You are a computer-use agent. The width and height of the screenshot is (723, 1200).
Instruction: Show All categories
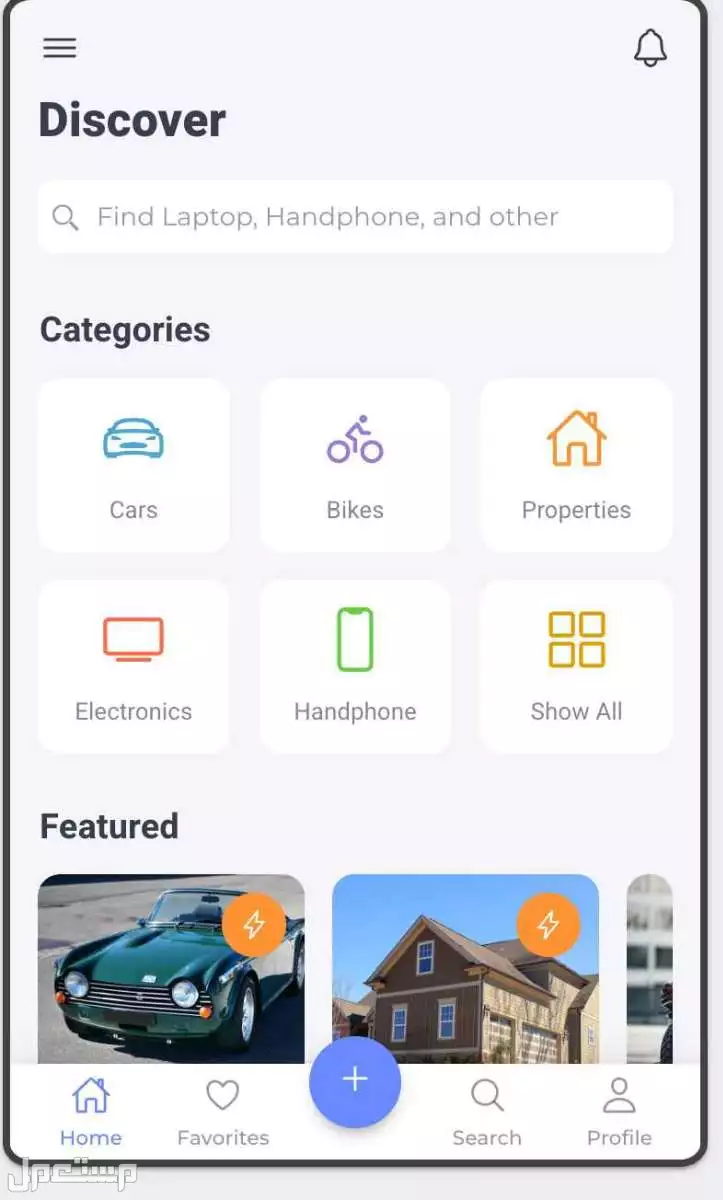pos(576,667)
